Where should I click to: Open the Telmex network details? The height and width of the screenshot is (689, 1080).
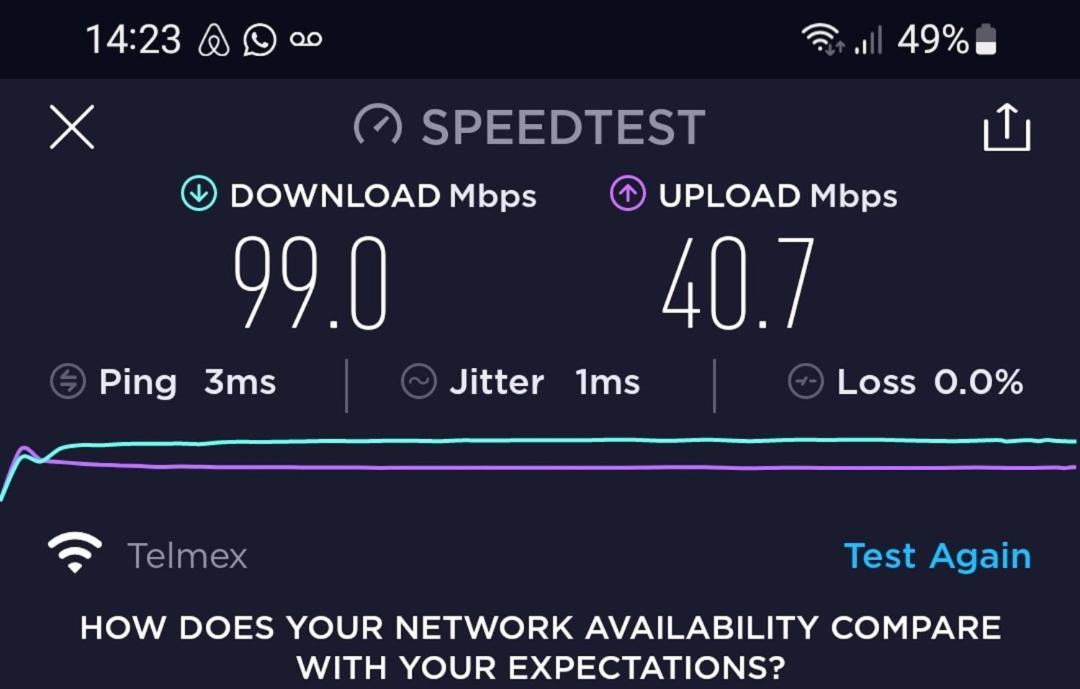pyautogui.click(x=186, y=556)
